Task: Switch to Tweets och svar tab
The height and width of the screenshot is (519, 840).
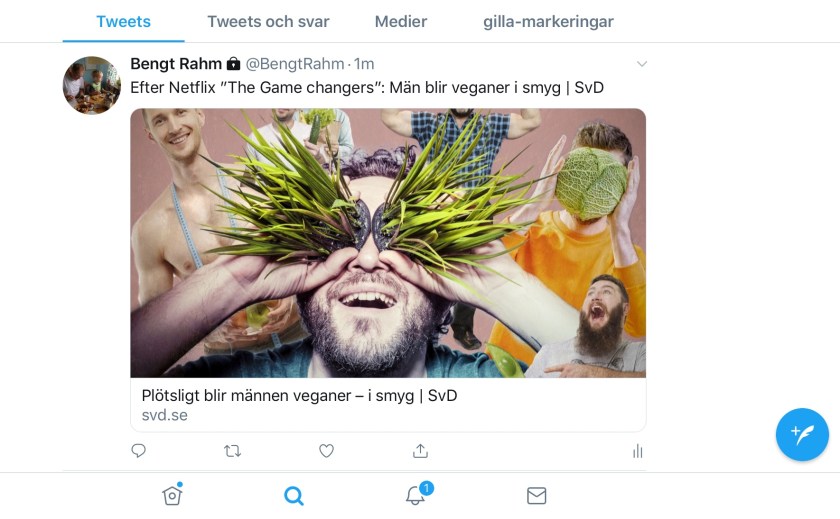Action: [x=268, y=21]
